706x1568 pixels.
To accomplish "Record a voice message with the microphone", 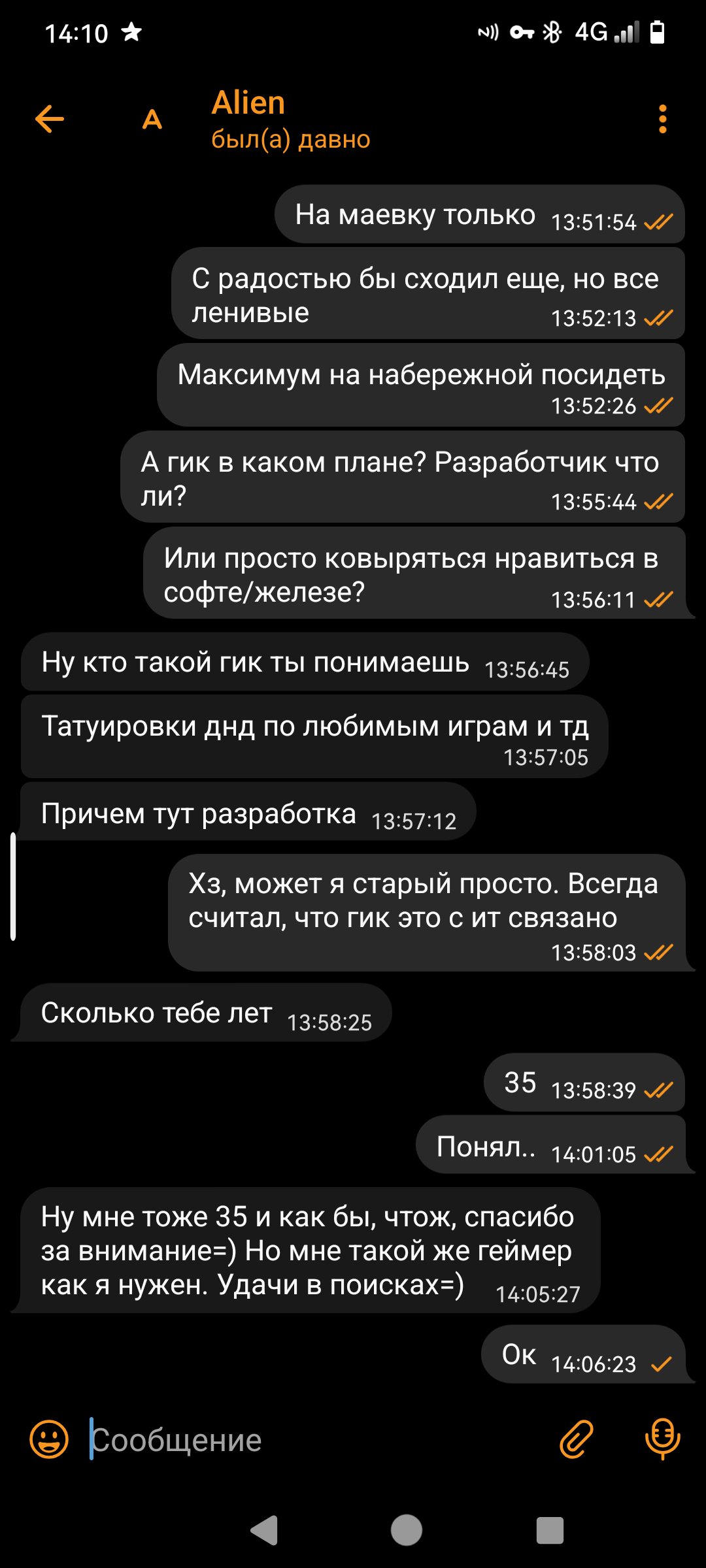I will click(662, 1439).
